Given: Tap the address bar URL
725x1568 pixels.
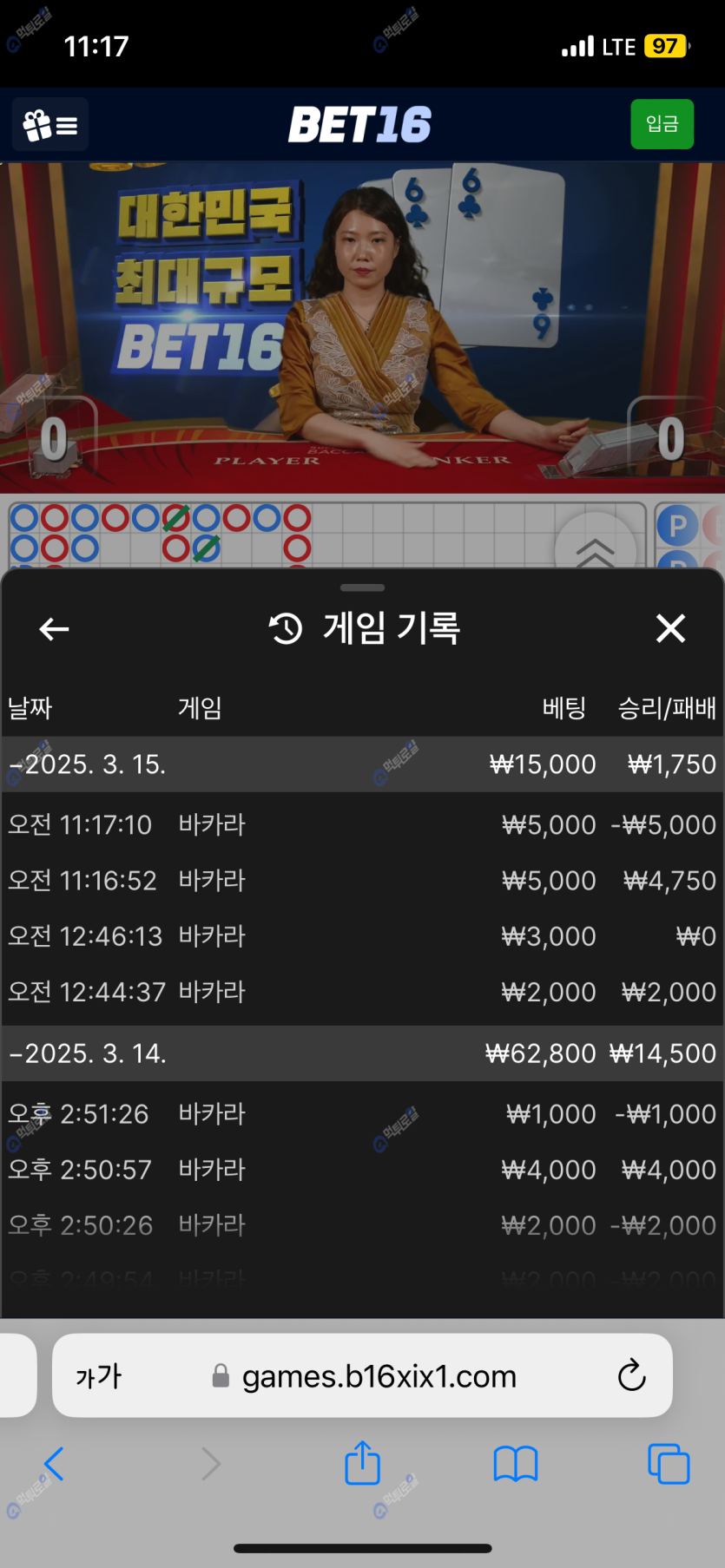Looking at the screenshot, I should [379, 1376].
